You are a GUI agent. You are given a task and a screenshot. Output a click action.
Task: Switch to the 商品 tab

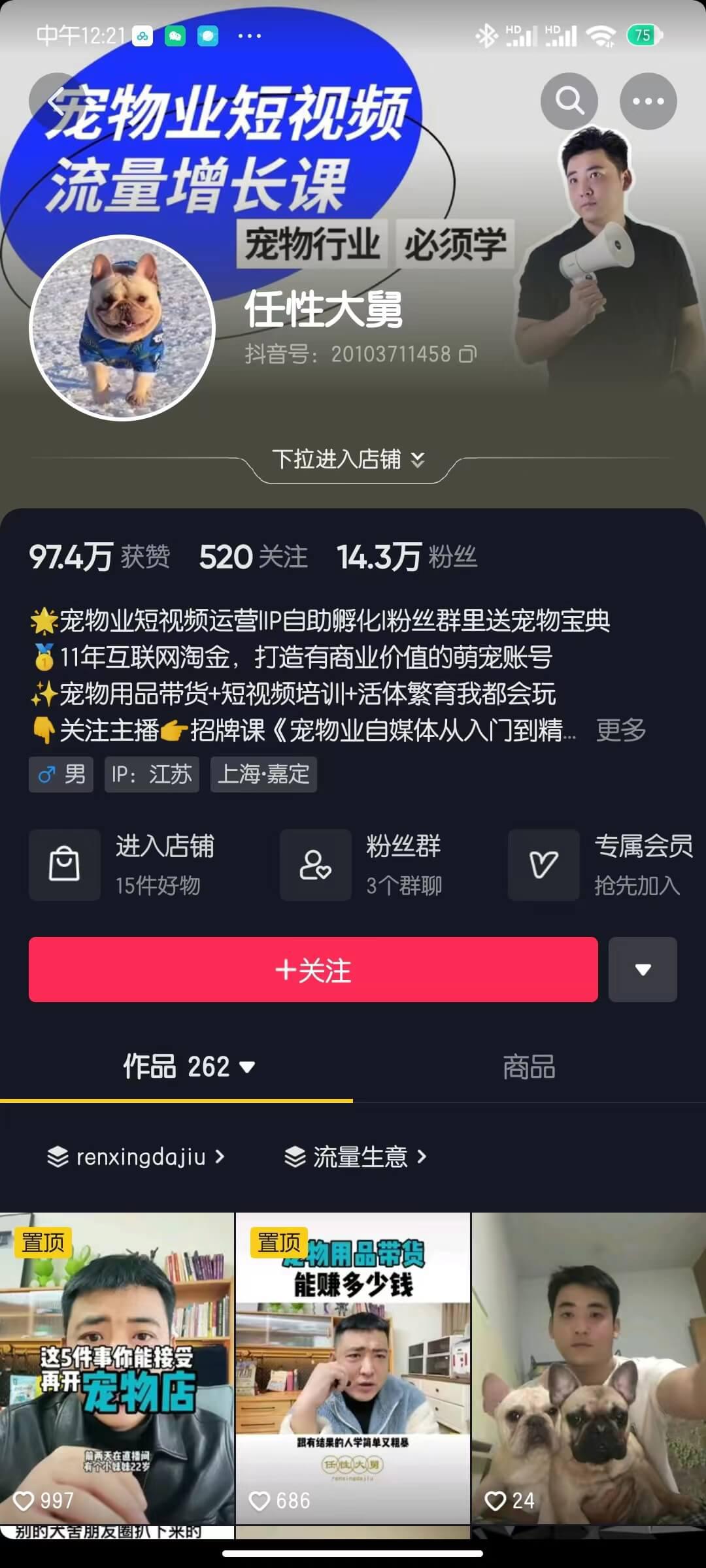click(529, 1067)
